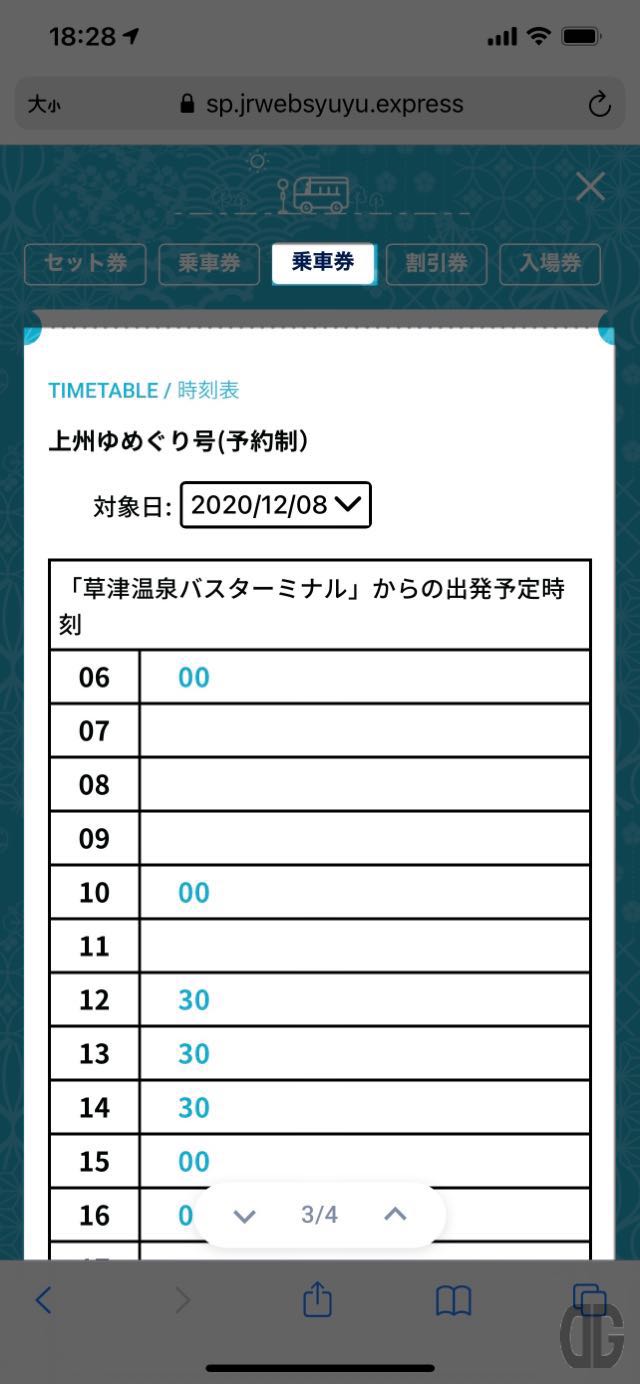
Task: Open Safari bookmarks
Action: pyautogui.click(x=453, y=1300)
